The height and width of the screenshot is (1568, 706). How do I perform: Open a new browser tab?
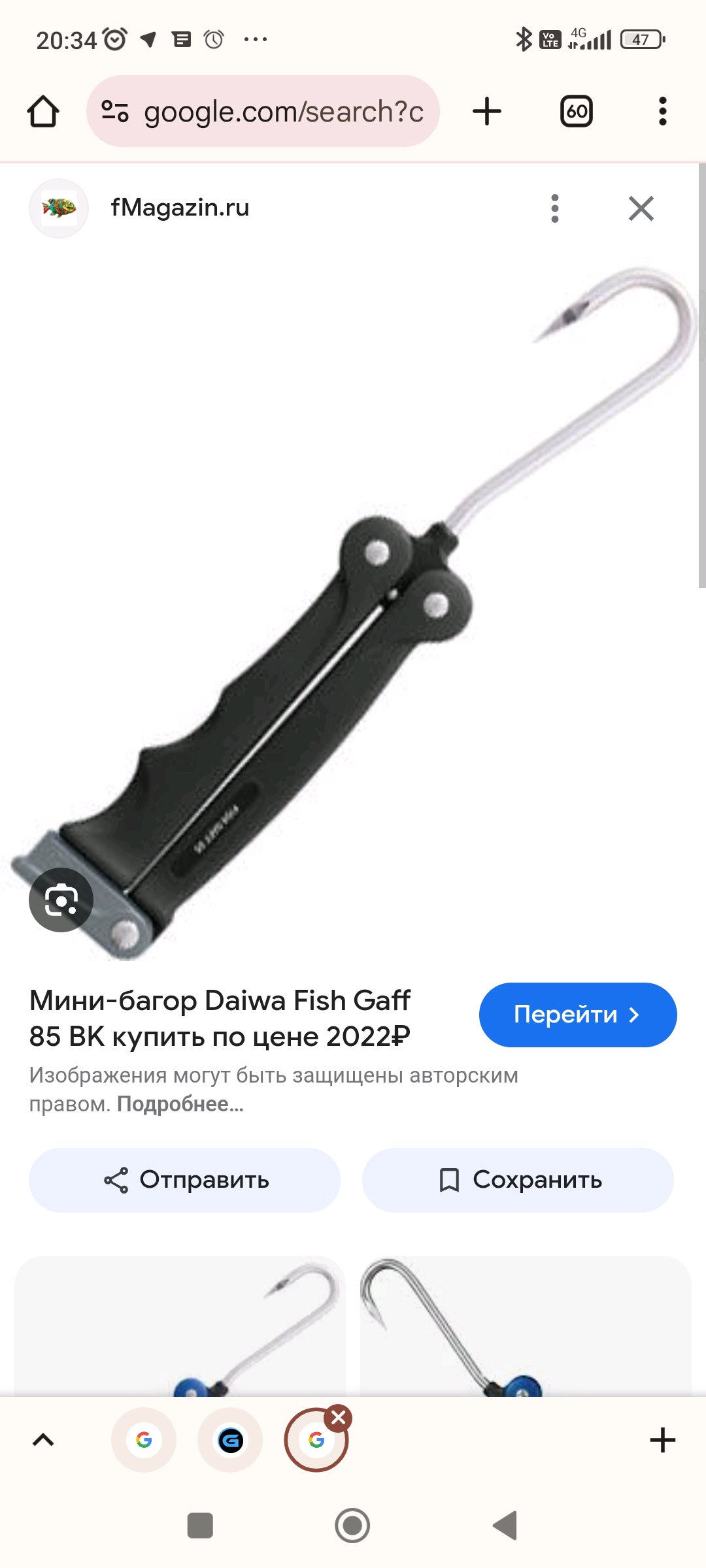pyautogui.click(x=487, y=111)
